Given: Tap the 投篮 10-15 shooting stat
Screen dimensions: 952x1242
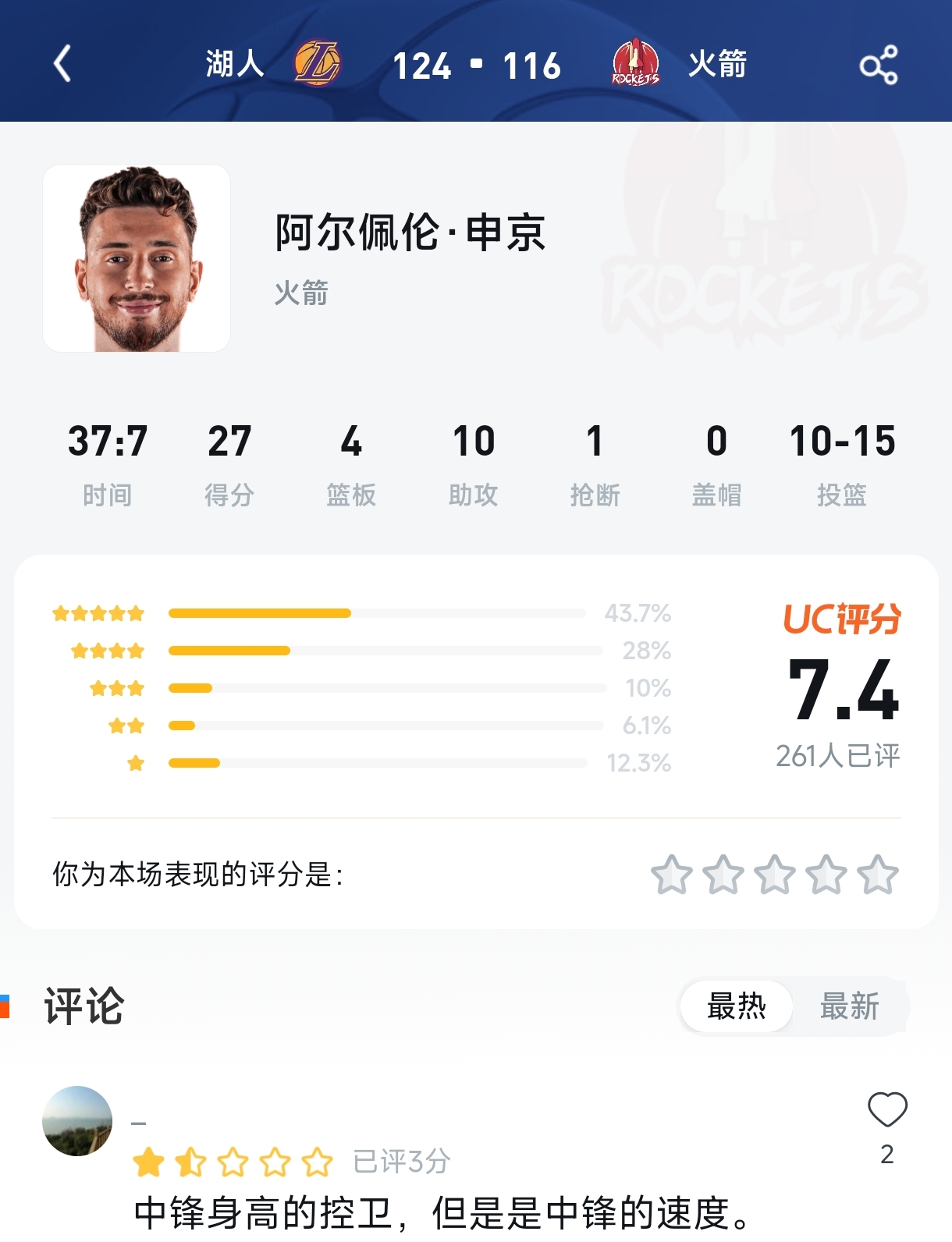Looking at the screenshot, I should tap(841, 460).
